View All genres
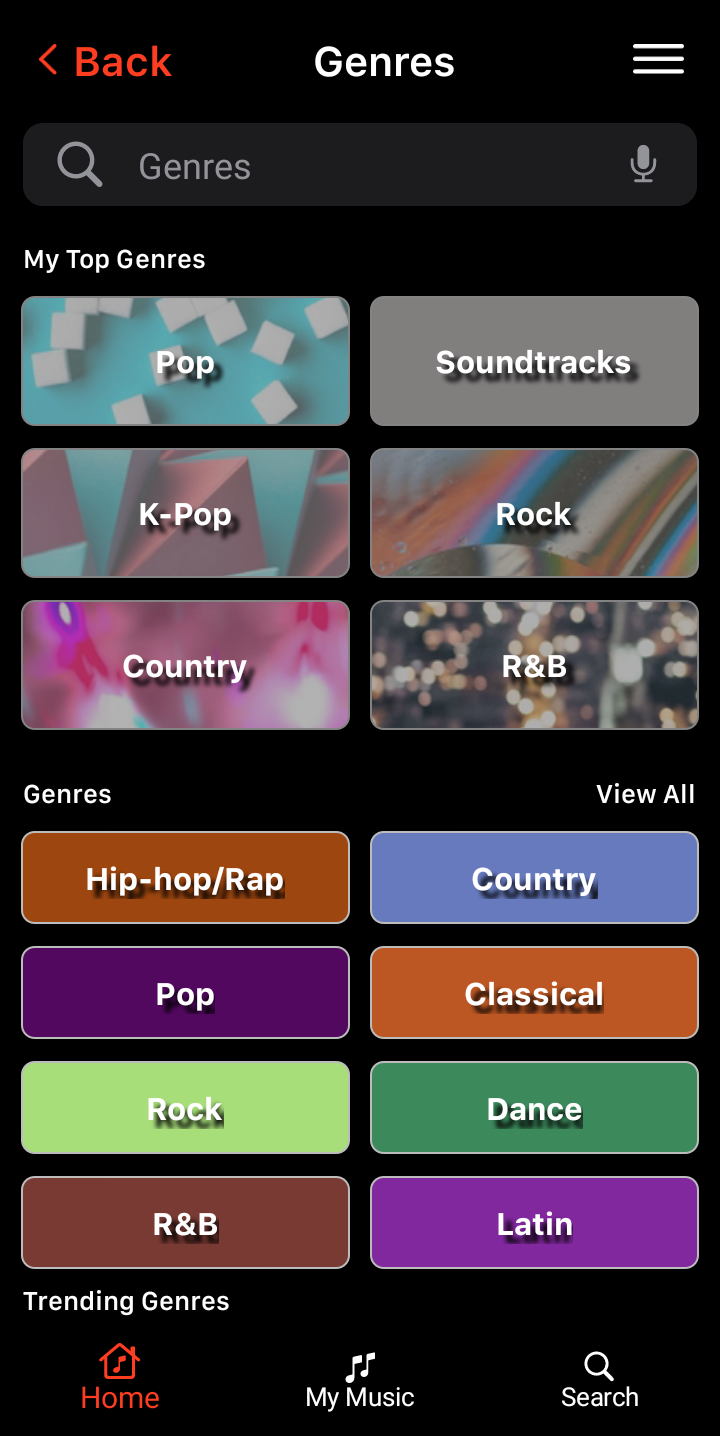 (645, 794)
